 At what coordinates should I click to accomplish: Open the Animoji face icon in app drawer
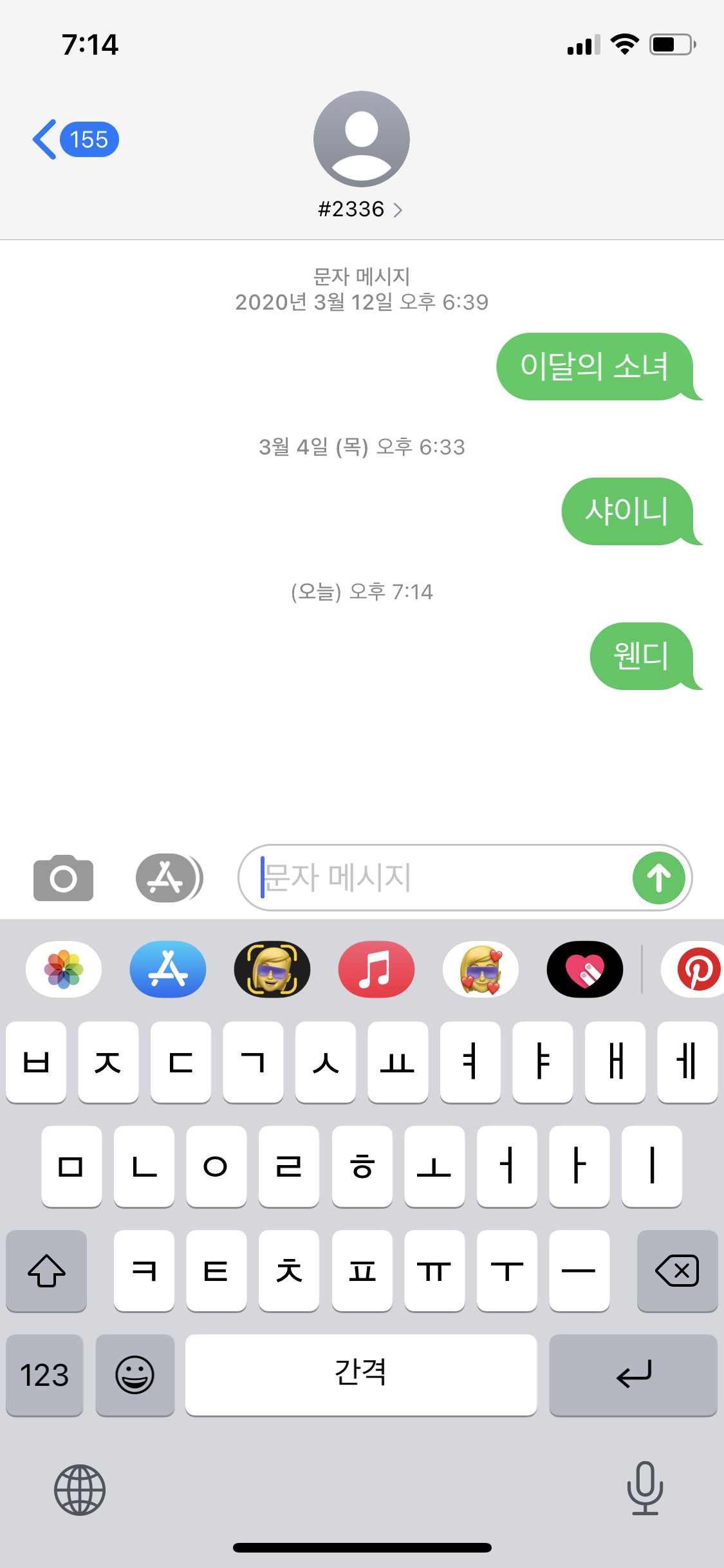click(272, 969)
